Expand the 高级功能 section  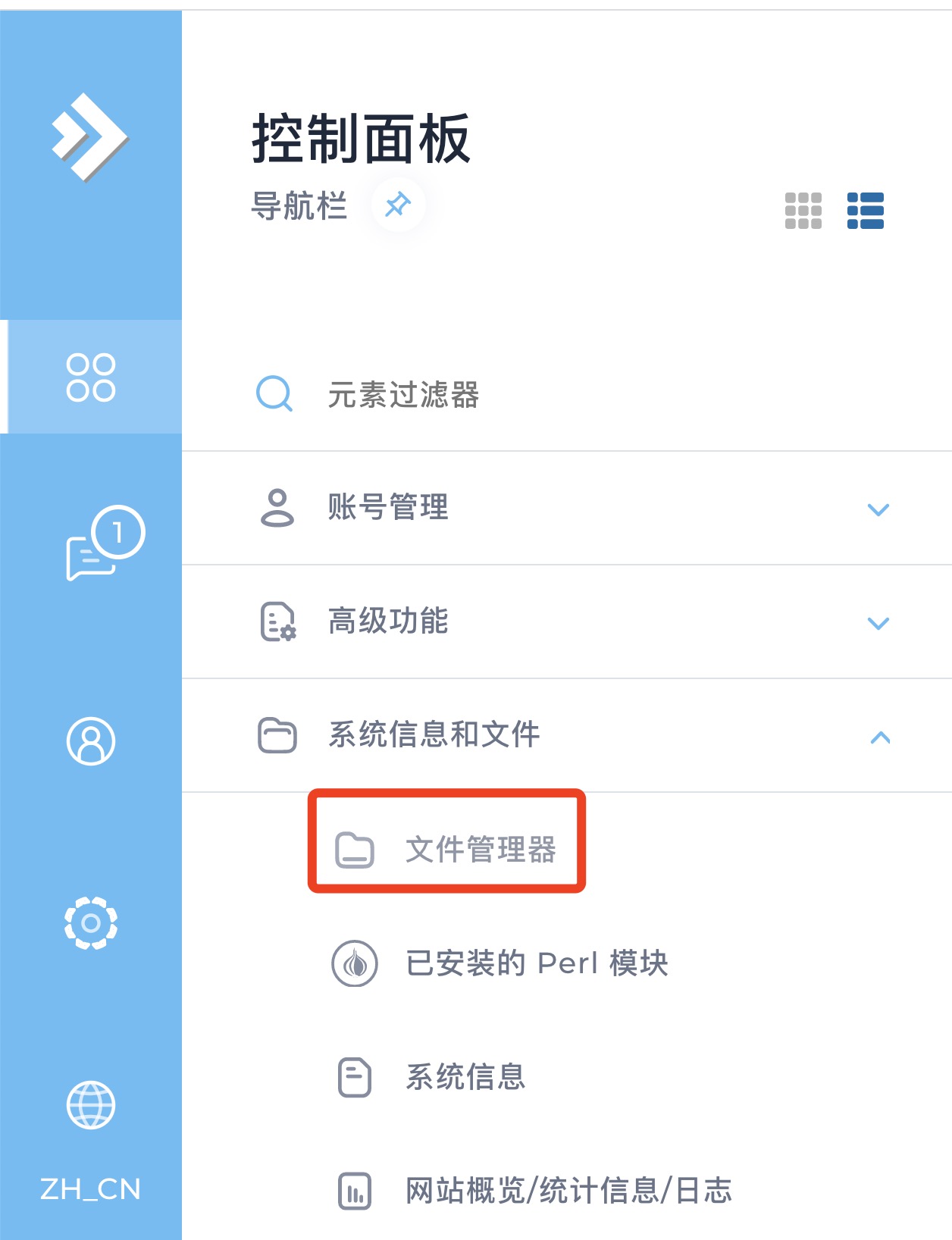point(878,622)
